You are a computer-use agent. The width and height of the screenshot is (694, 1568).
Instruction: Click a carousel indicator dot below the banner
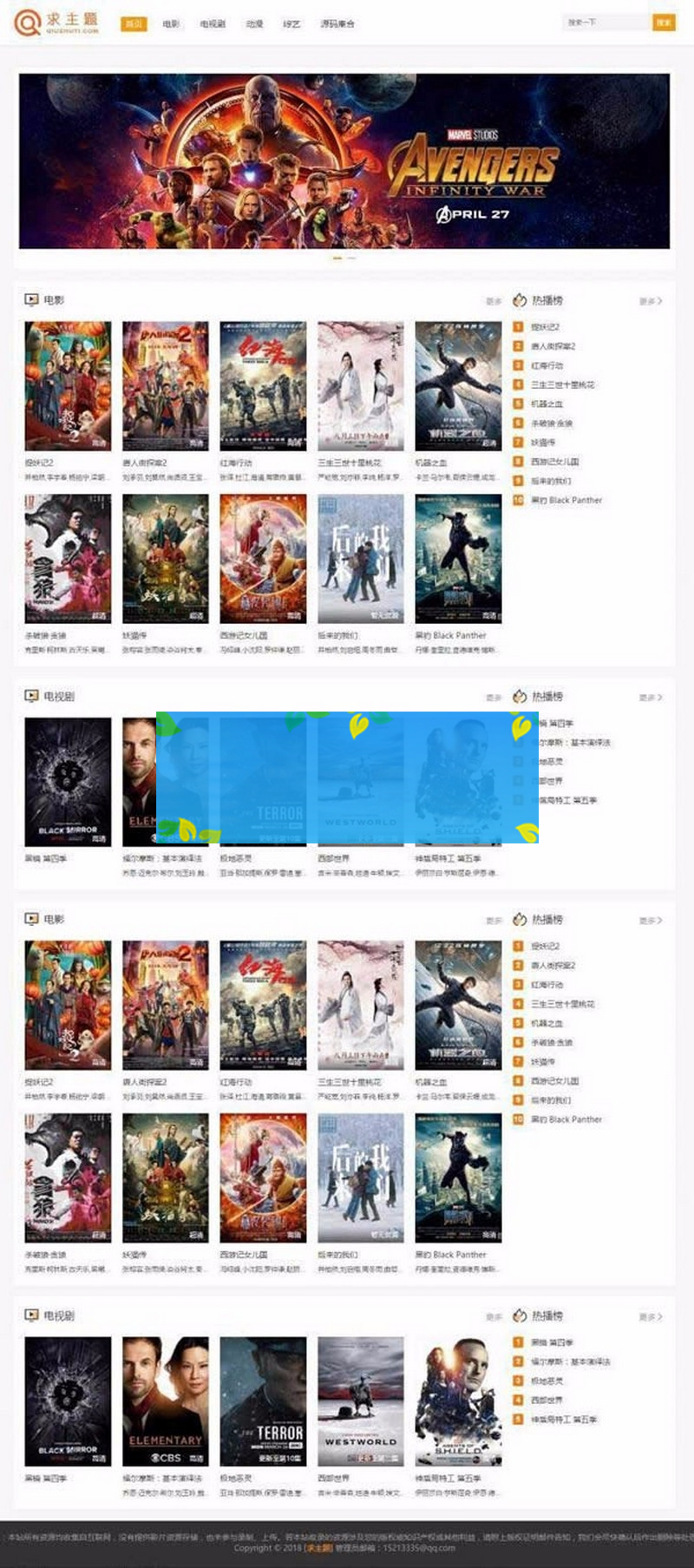[337, 258]
